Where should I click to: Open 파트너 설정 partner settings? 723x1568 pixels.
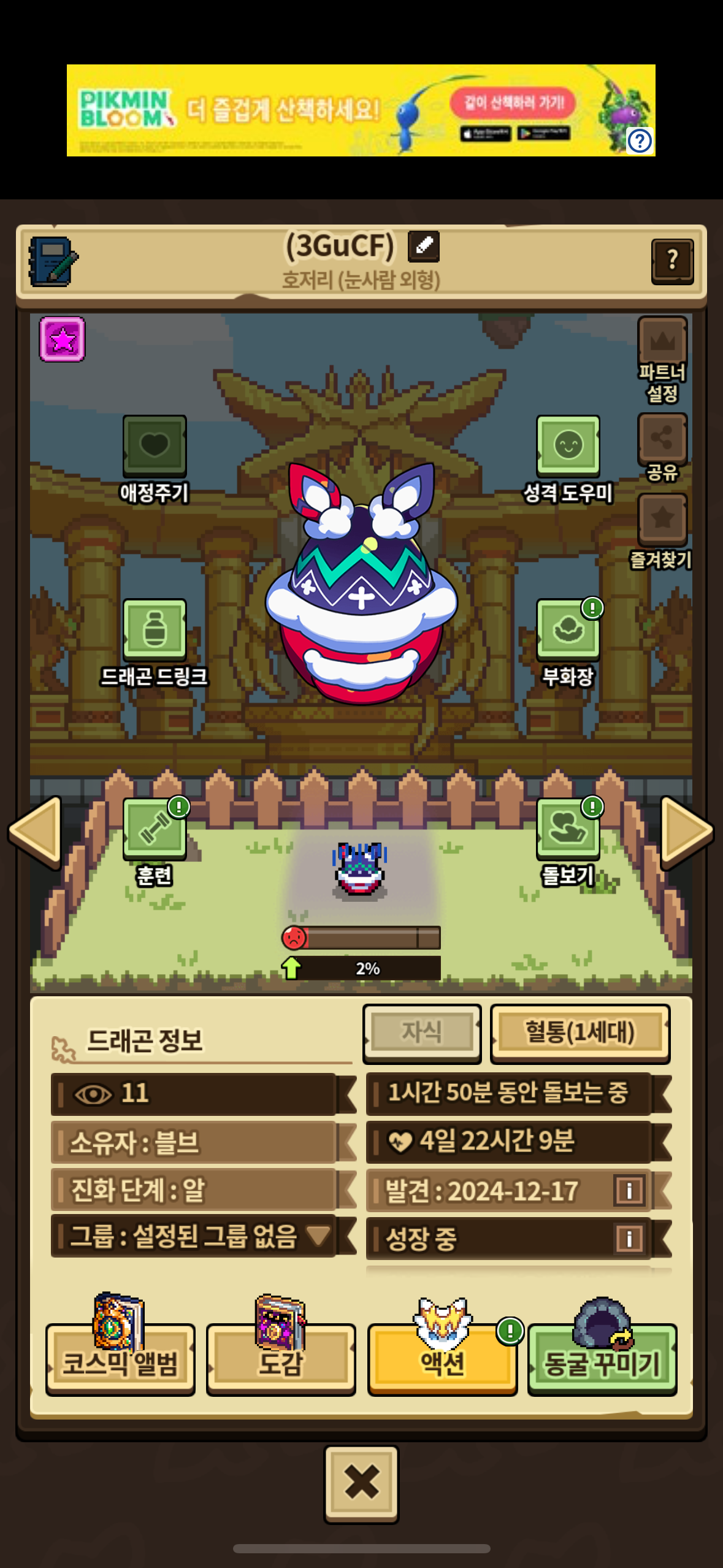(x=662, y=360)
